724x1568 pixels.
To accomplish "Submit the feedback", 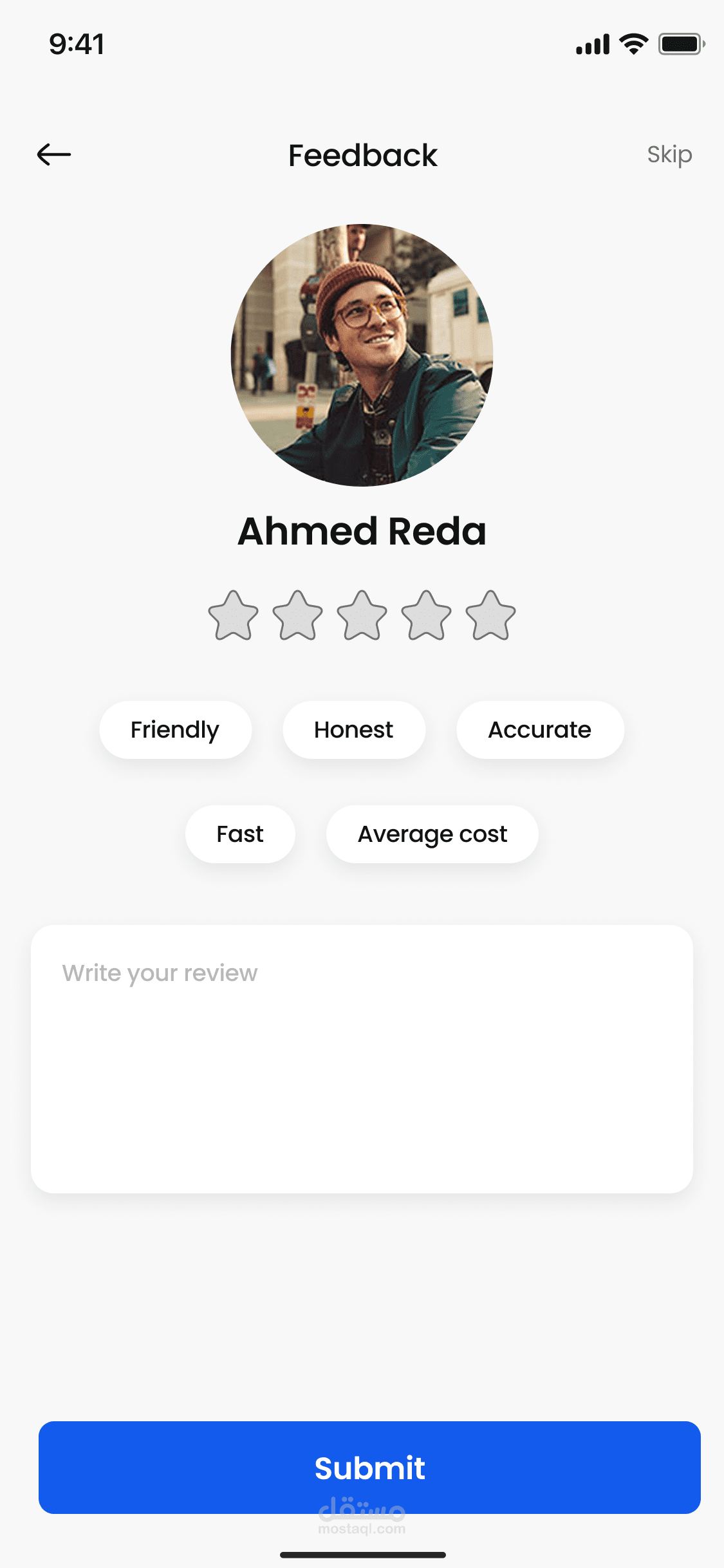I will click(x=369, y=1468).
